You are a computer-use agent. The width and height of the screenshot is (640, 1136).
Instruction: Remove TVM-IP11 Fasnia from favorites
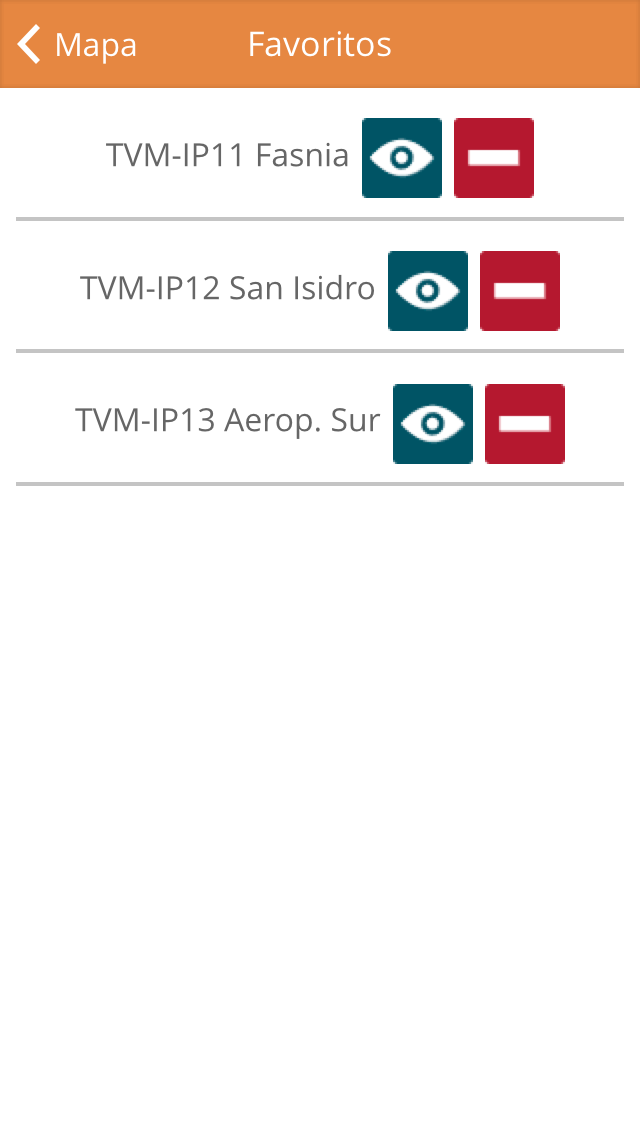click(493, 158)
